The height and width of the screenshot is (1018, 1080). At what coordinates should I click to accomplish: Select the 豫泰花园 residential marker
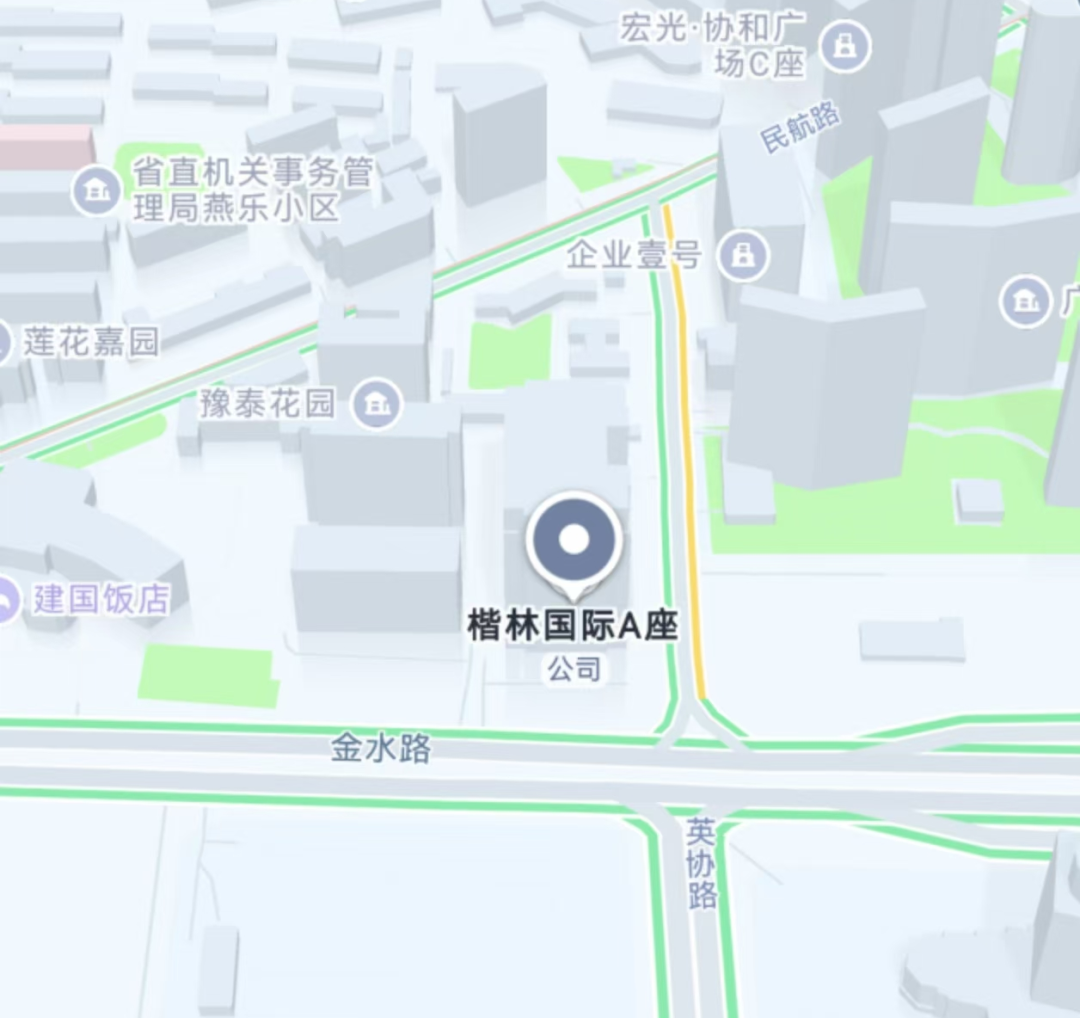tap(378, 405)
